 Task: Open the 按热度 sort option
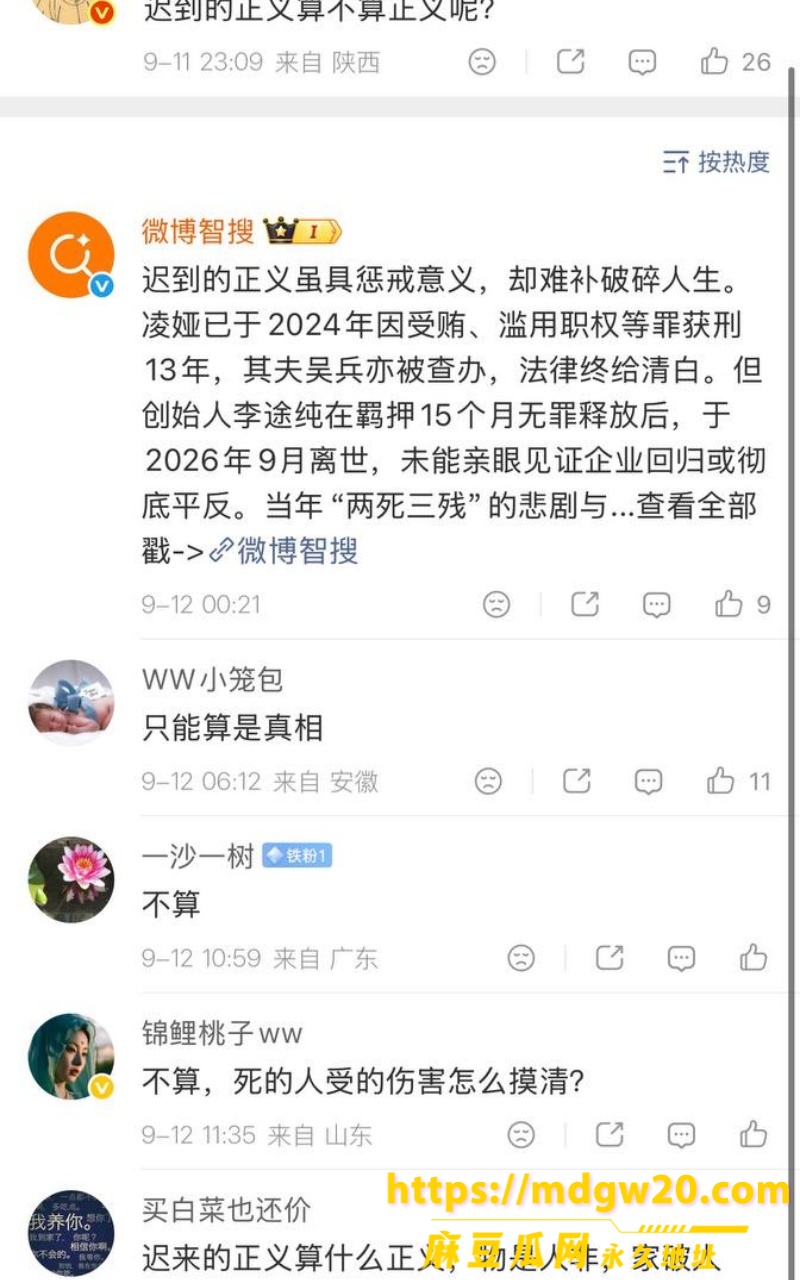coord(716,161)
